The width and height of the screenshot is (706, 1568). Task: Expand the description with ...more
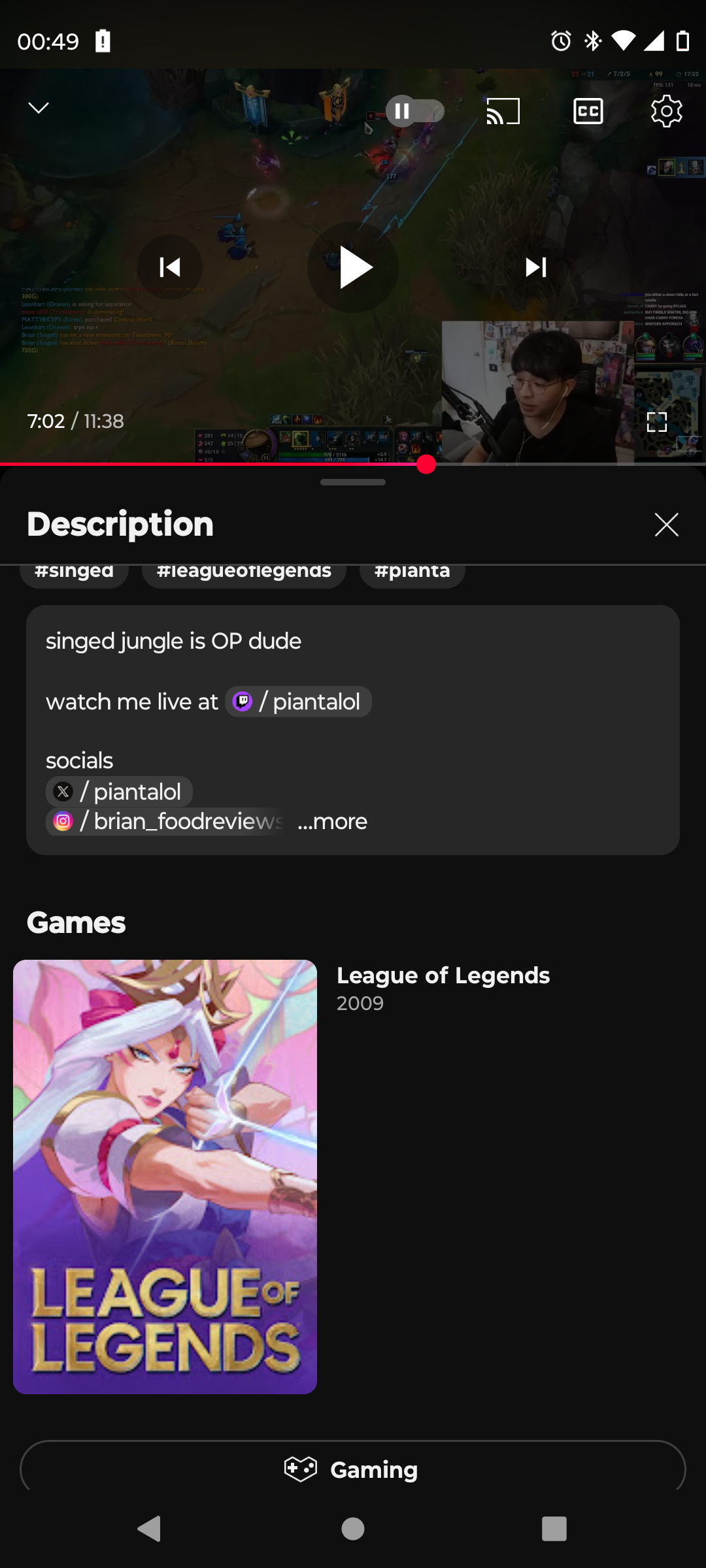[333, 821]
